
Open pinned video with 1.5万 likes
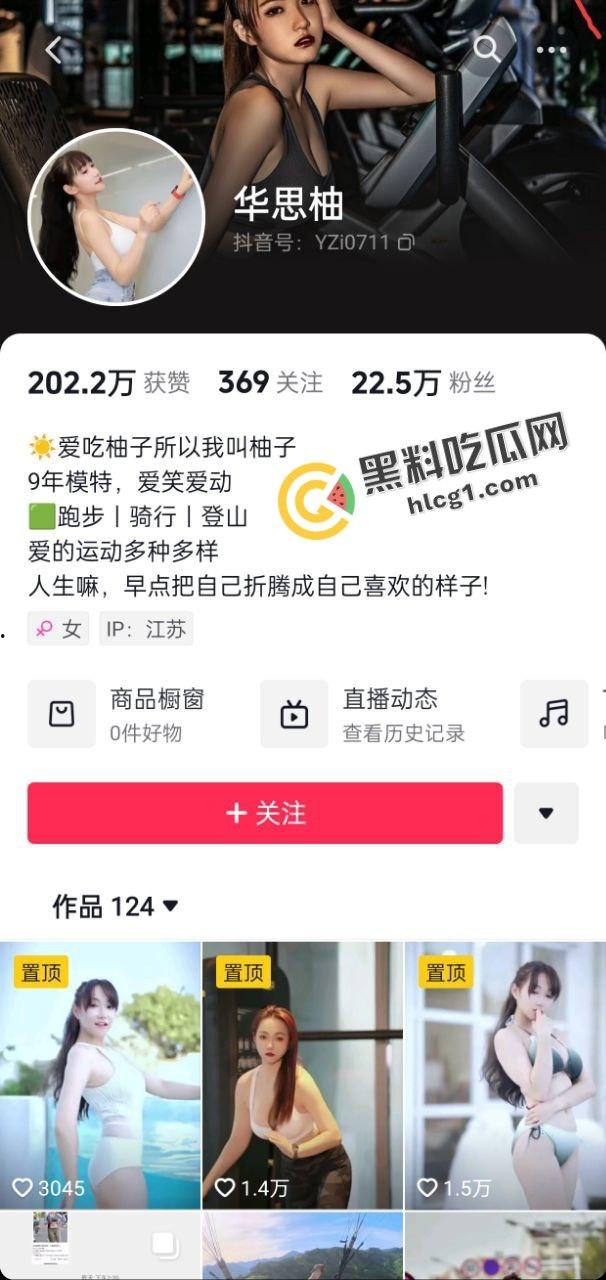(505, 1075)
